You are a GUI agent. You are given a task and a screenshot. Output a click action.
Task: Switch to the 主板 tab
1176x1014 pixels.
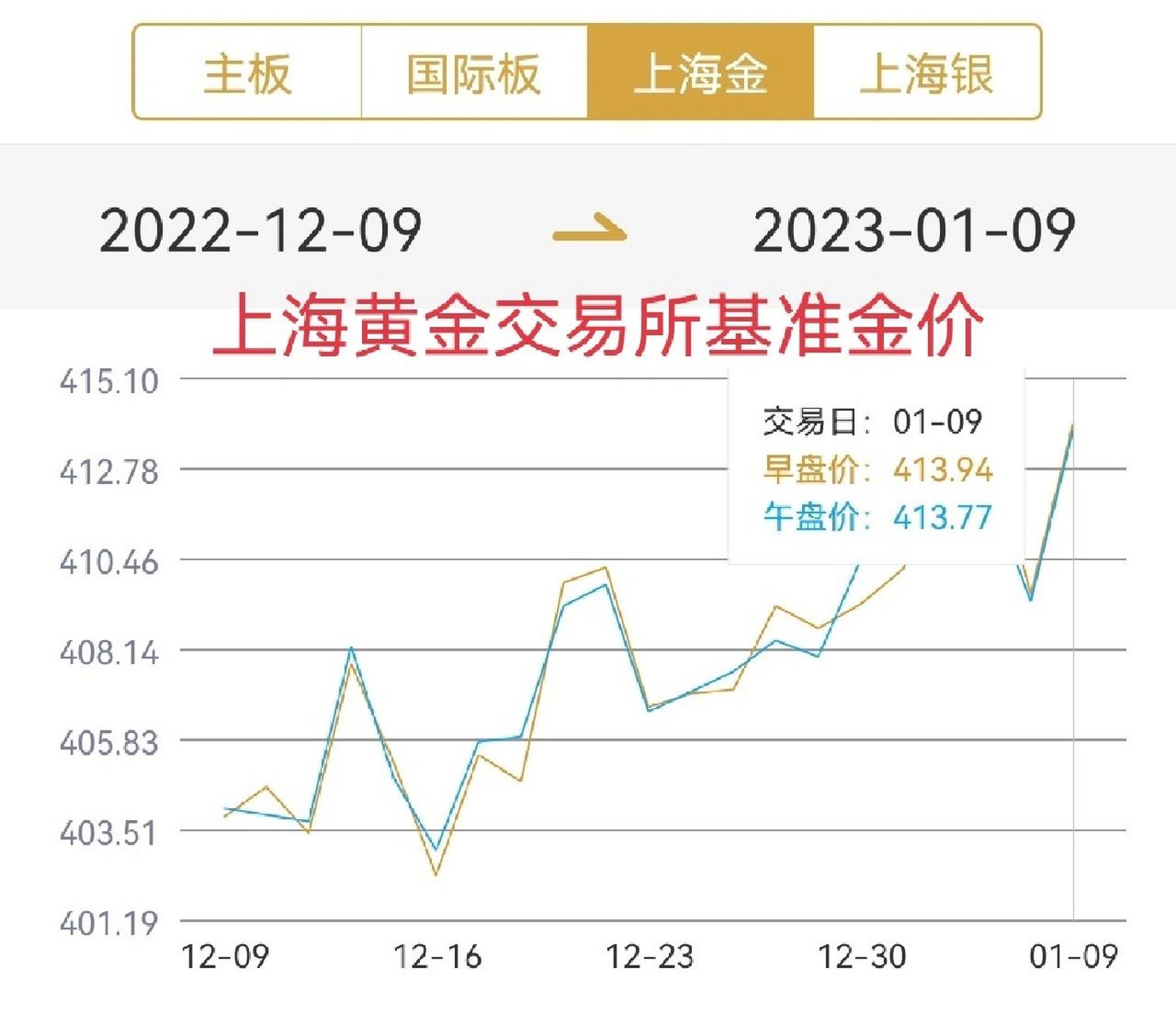(247, 73)
